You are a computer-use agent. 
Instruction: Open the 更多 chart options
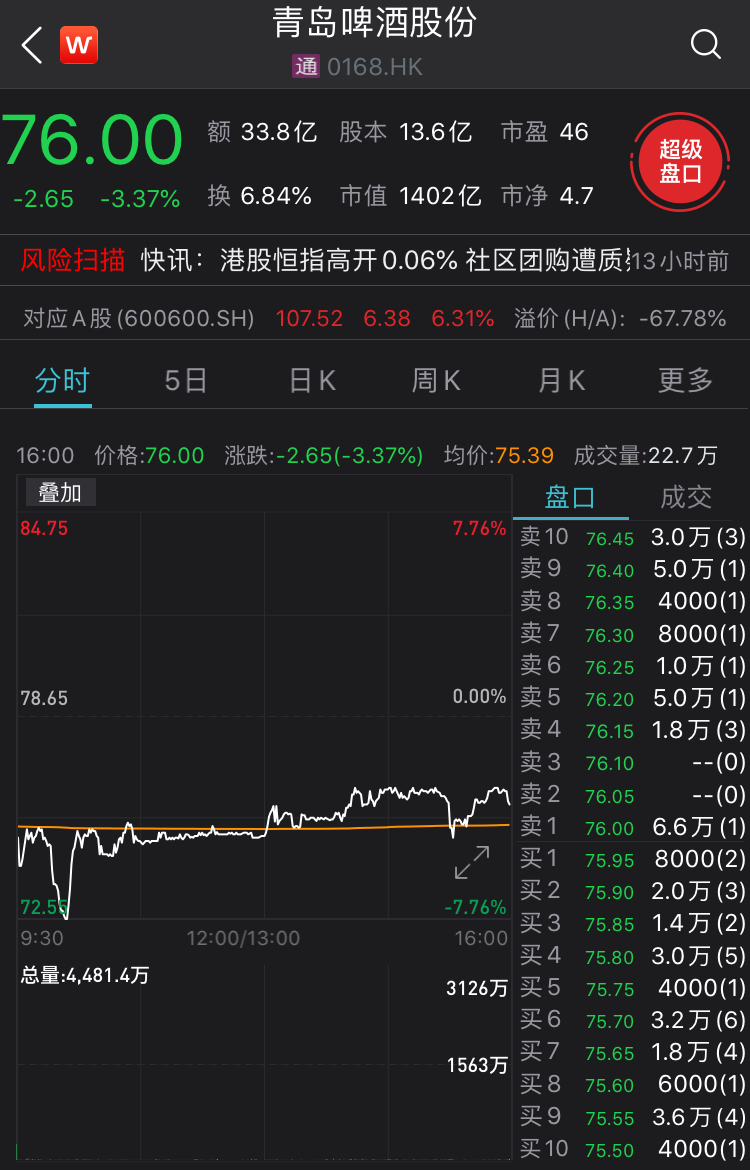(685, 380)
